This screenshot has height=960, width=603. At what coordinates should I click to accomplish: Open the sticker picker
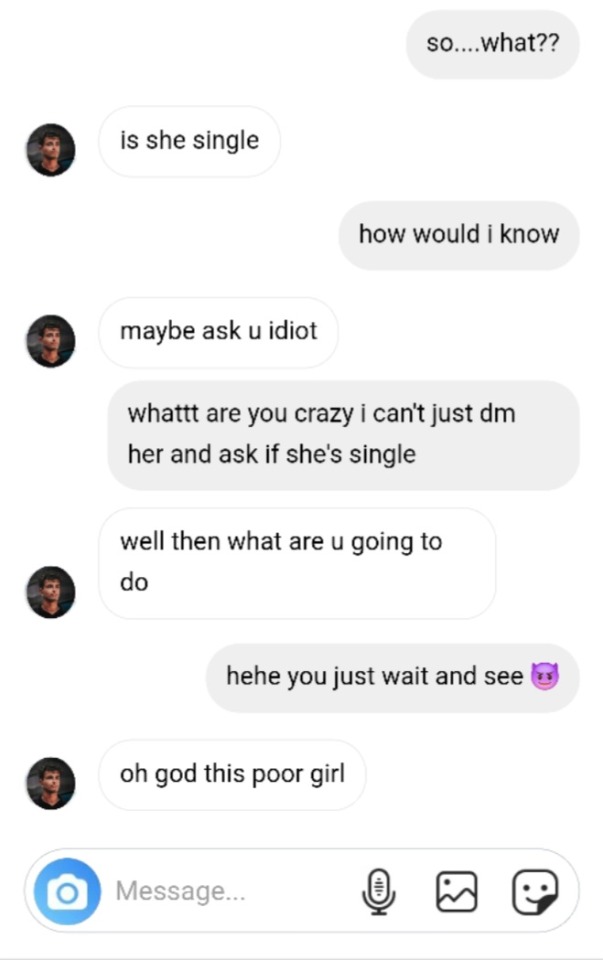pos(535,891)
